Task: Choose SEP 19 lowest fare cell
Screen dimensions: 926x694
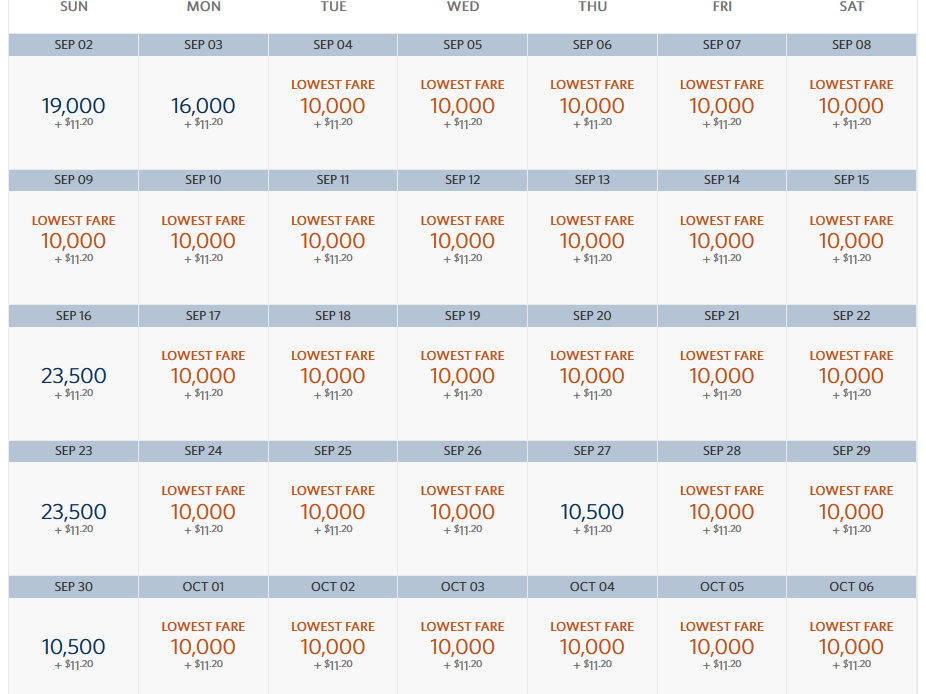Action: click(462, 376)
